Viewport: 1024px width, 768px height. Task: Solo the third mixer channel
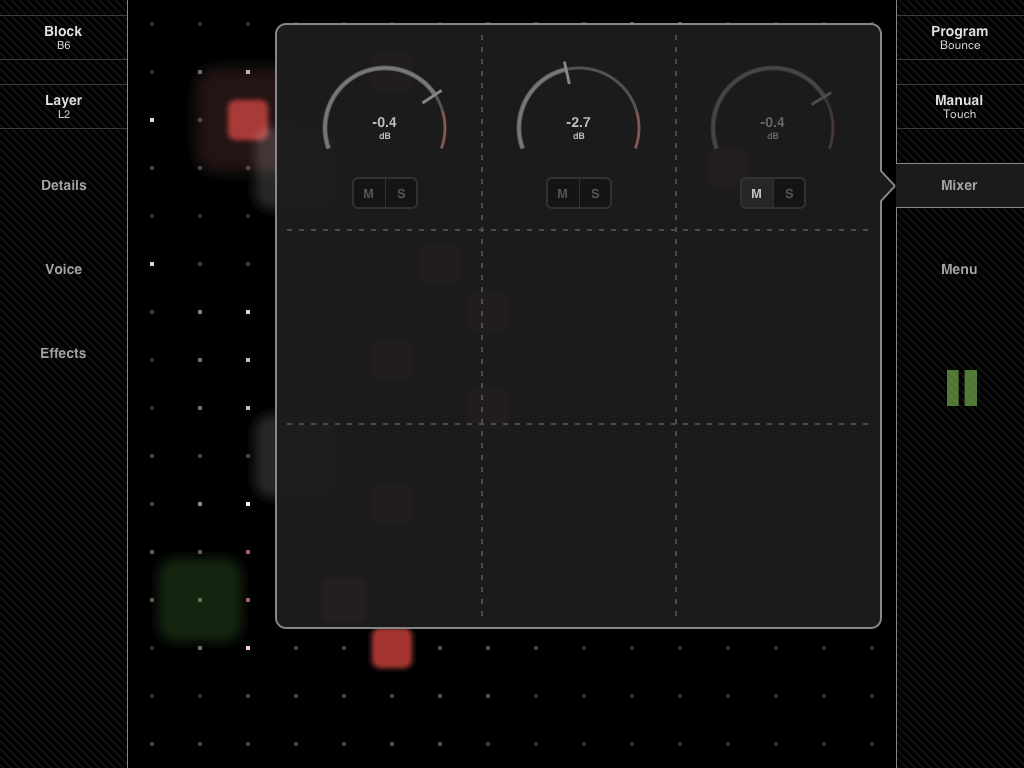click(x=789, y=193)
